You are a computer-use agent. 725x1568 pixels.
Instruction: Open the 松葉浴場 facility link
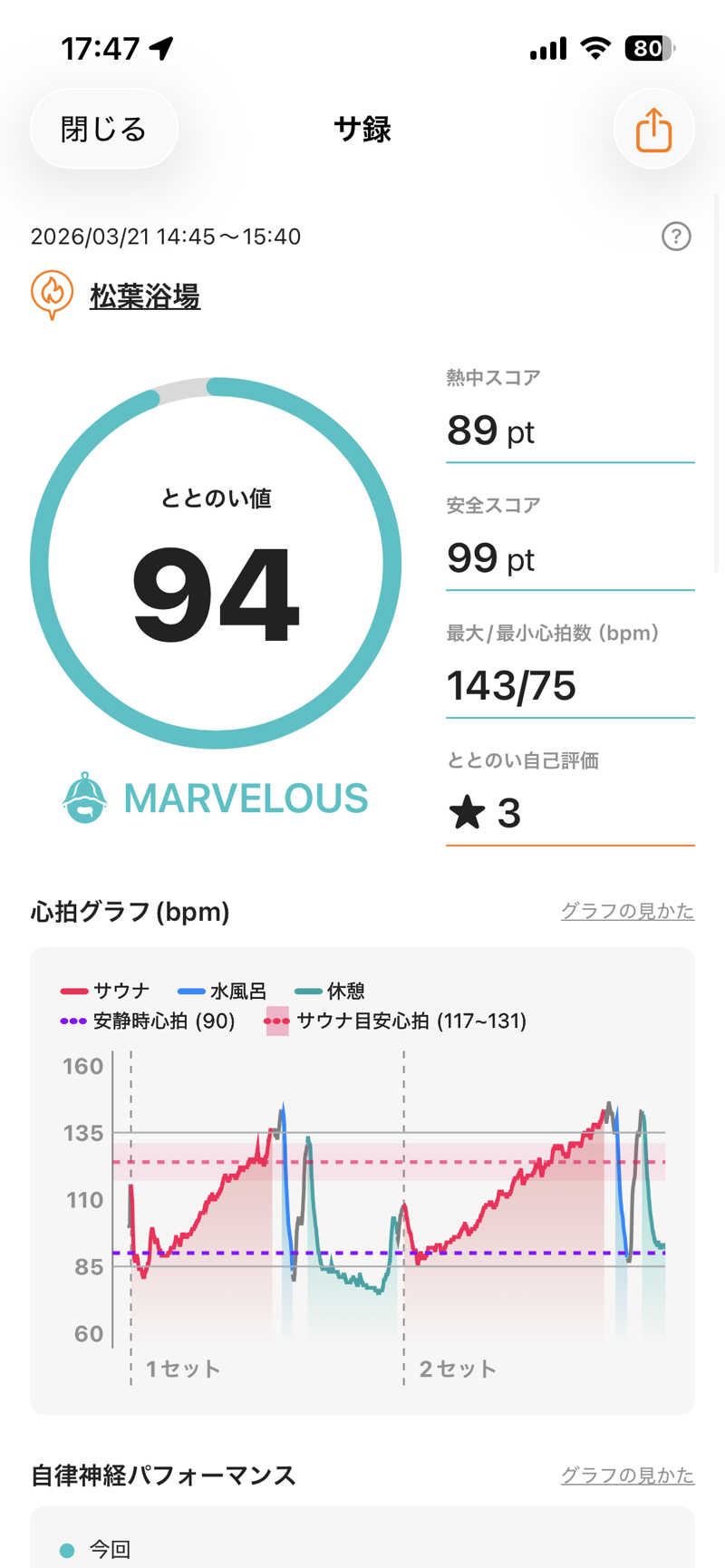coord(144,295)
